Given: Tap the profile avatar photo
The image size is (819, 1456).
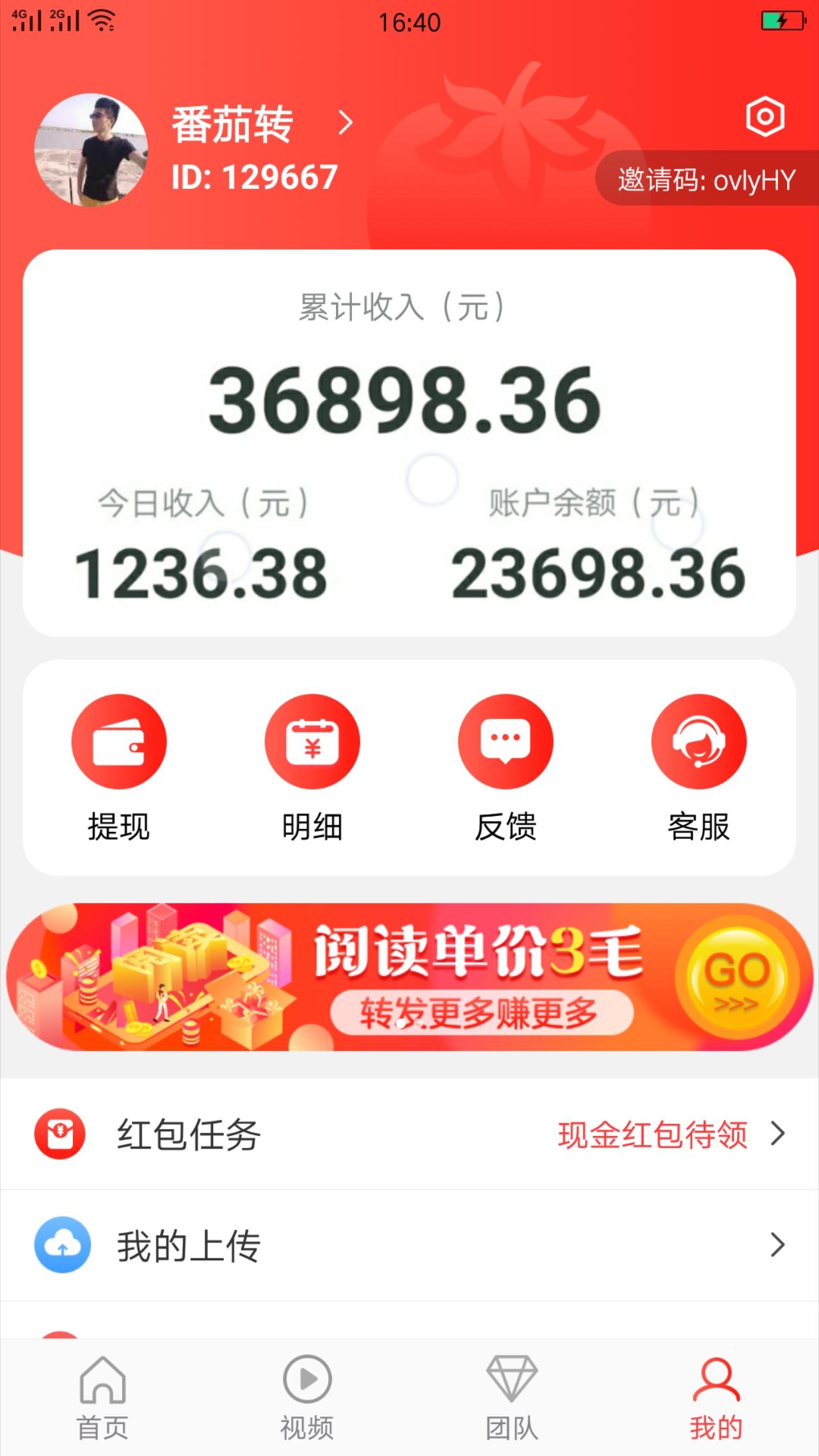Looking at the screenshot, I should pyautogui.click(x=91, y=150).
